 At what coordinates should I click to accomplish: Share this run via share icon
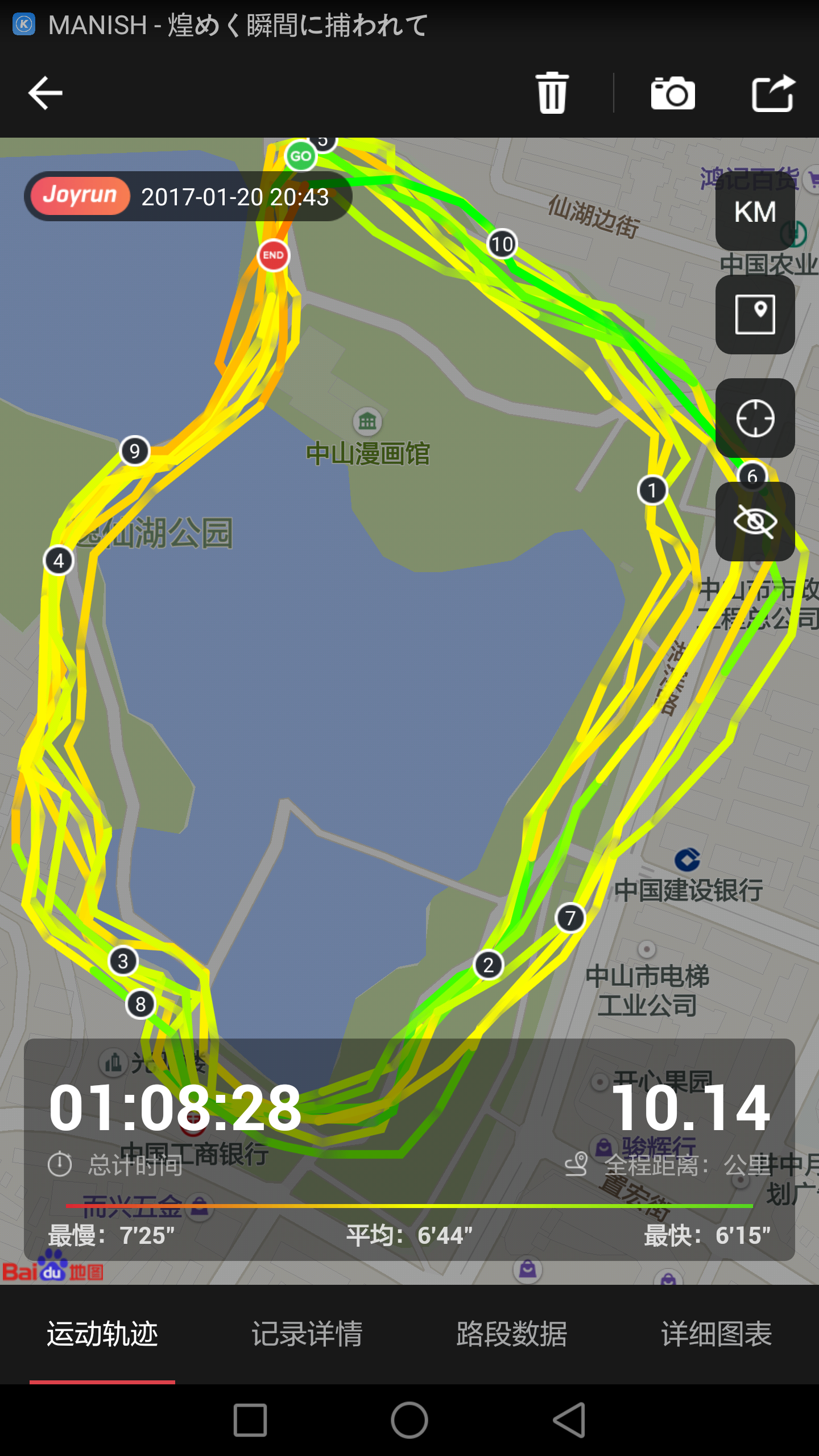pos(773,93)
